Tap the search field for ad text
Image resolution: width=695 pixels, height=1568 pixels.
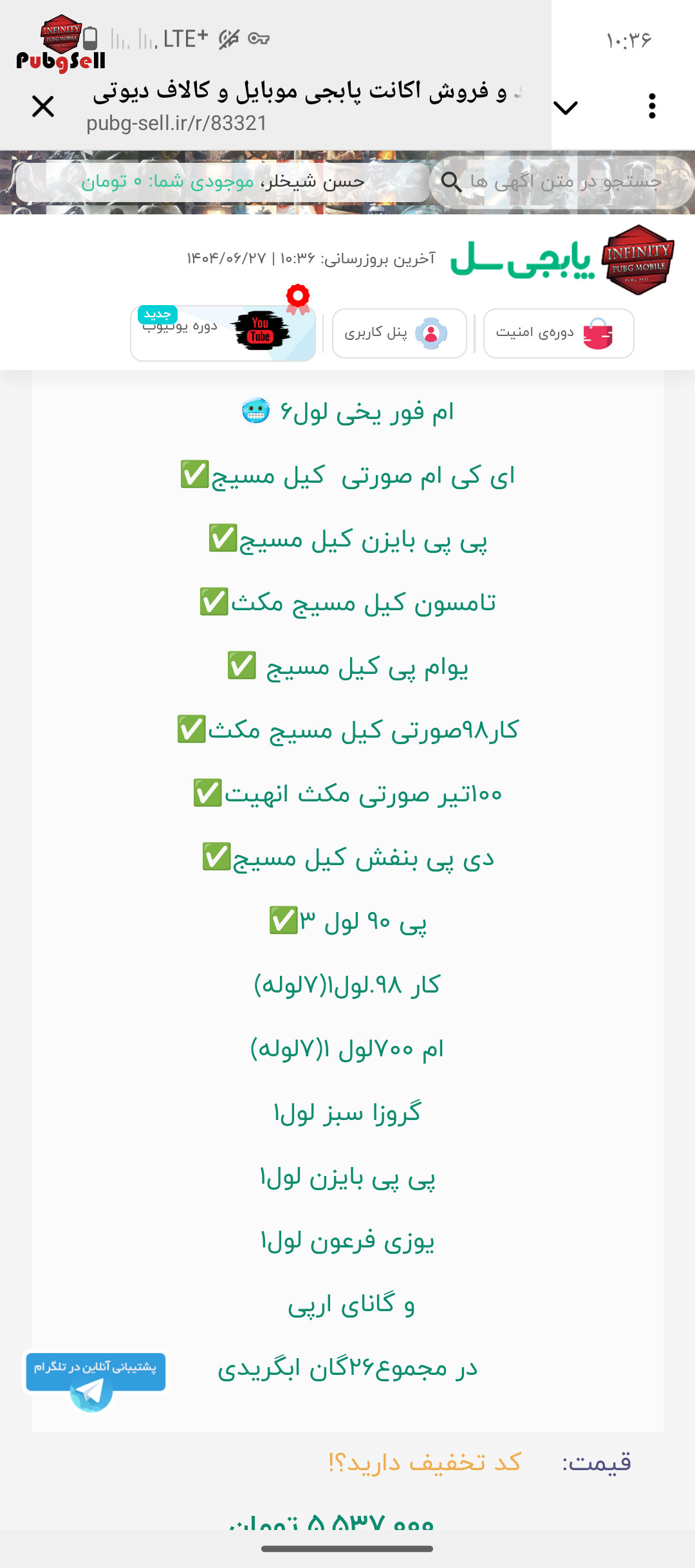pos(560,182)
